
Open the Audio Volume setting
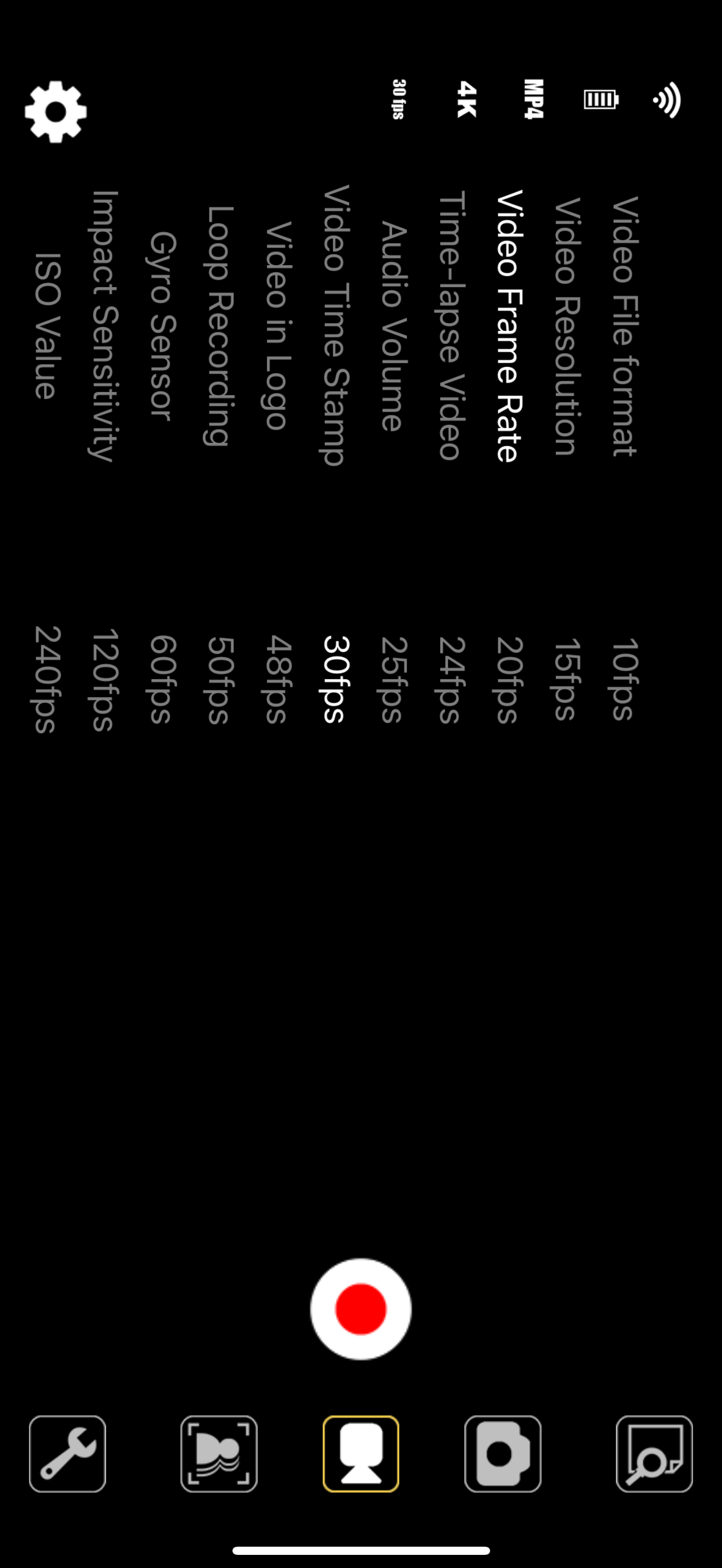point(394,326)
